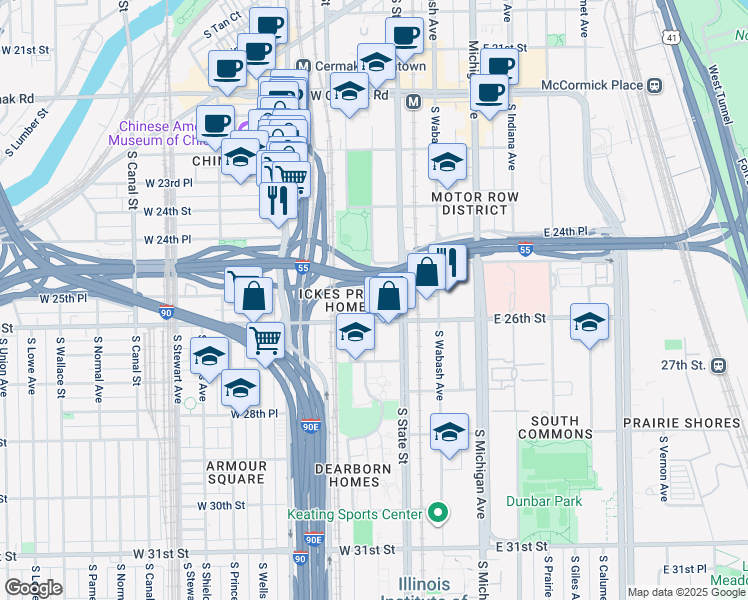Tap the McCormick Place train station icon
Screen dimensions: 748x600
point(655,86)
